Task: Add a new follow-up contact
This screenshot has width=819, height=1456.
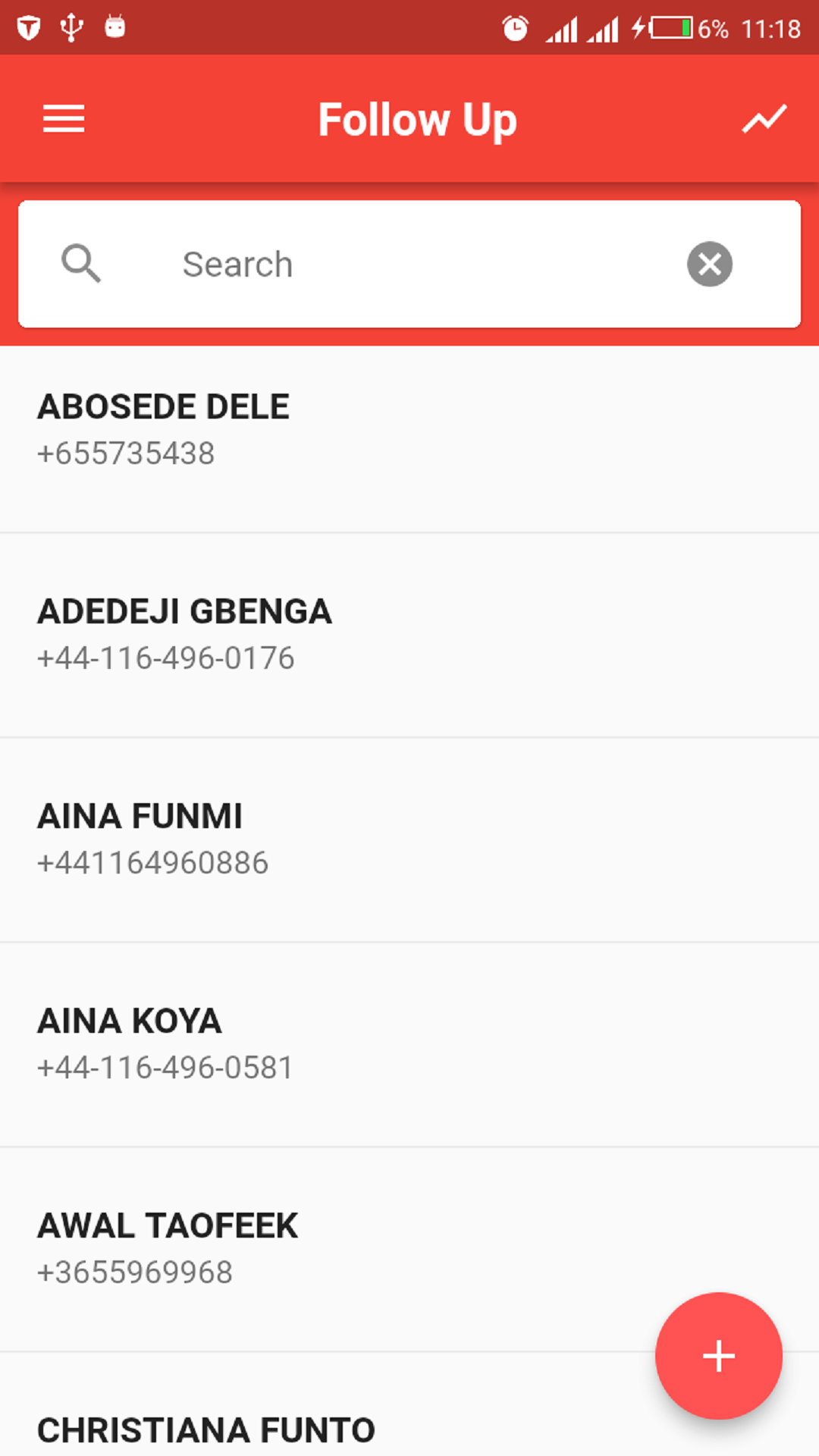Action: (719, 1356)
